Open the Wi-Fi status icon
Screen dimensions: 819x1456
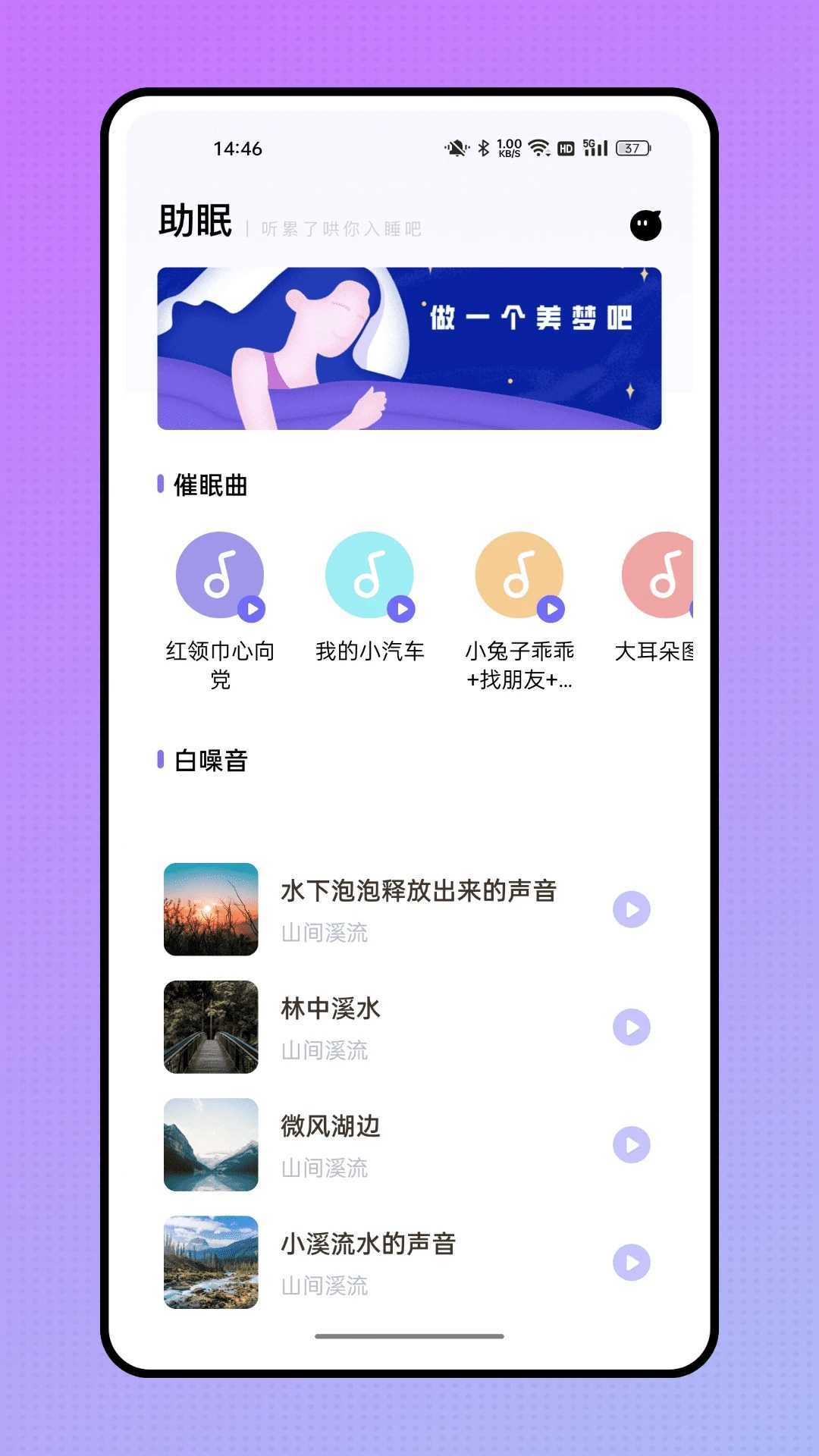[x=540, y=149]
